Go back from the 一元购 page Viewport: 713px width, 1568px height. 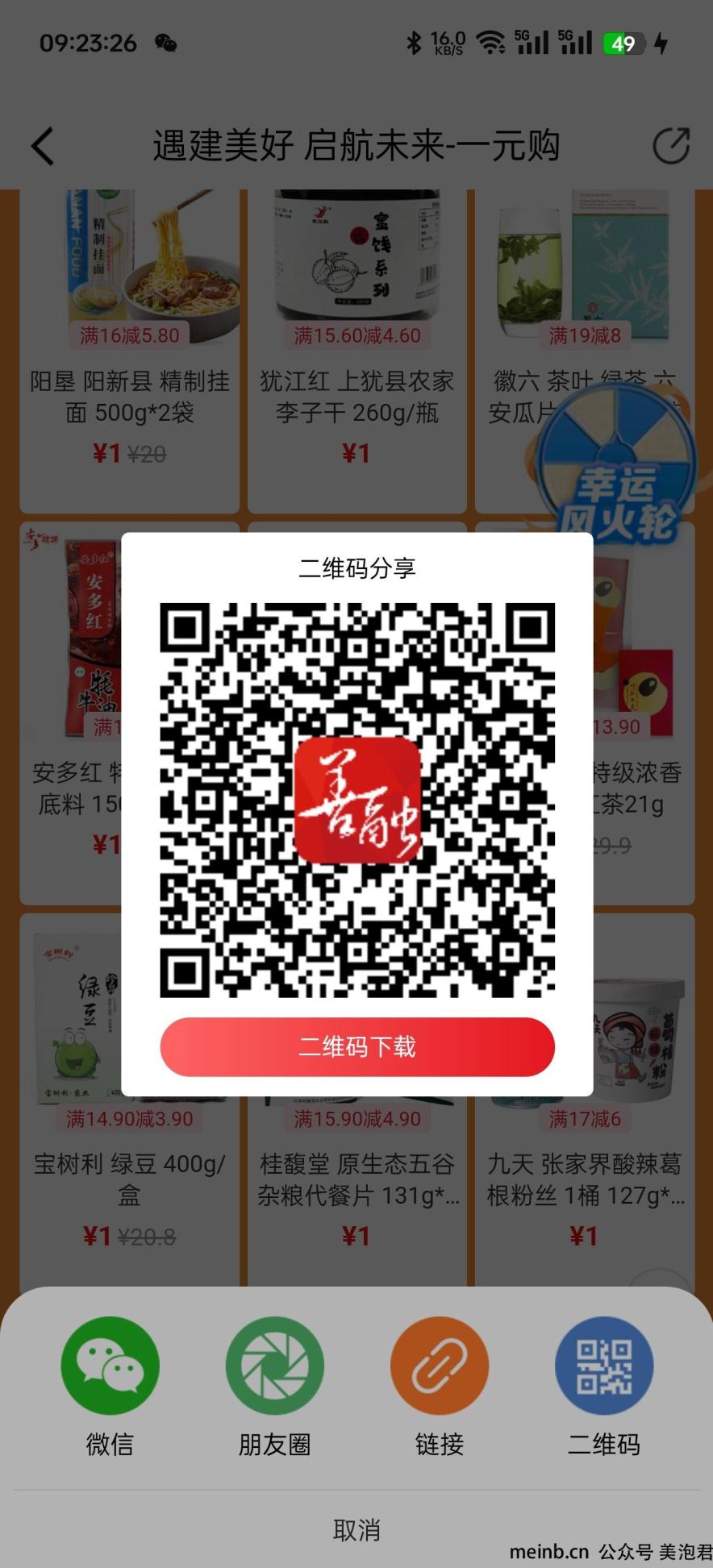(x=44, y=147)
